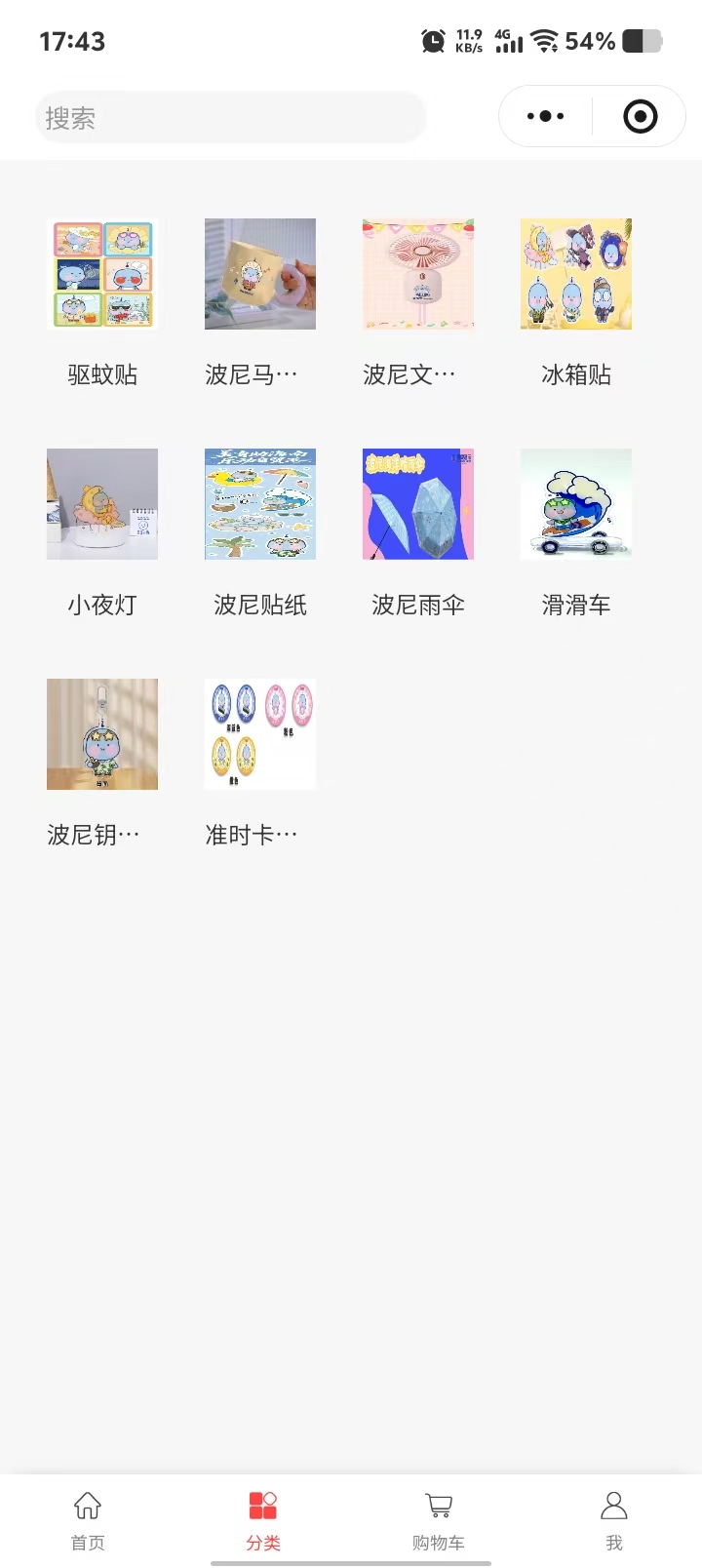Screen dimensions: 702x1568
Task: Go to the 购物车 tab
Action: click(439, 1519)
